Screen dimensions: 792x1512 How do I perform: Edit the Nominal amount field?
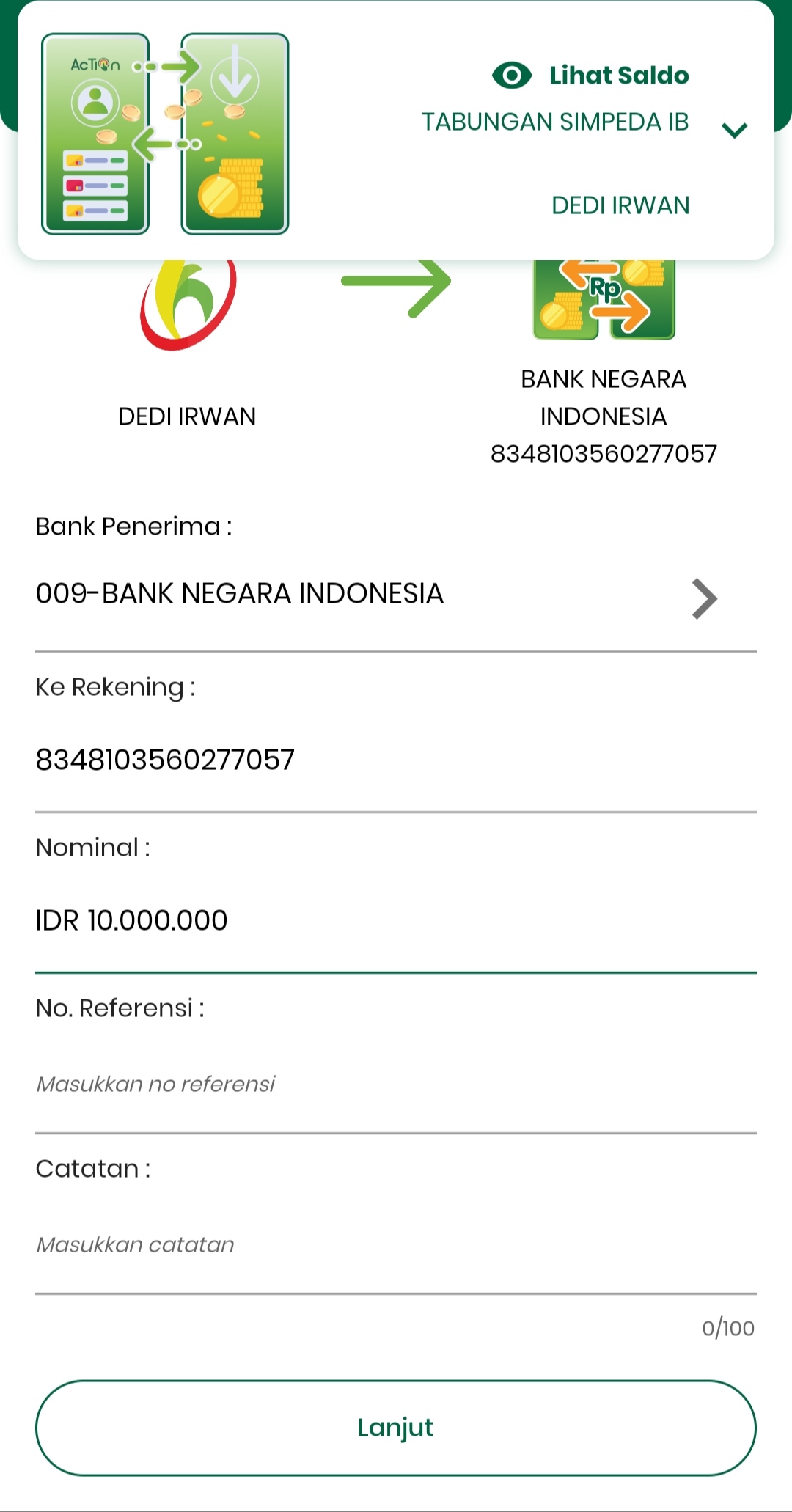coord(396,921)
